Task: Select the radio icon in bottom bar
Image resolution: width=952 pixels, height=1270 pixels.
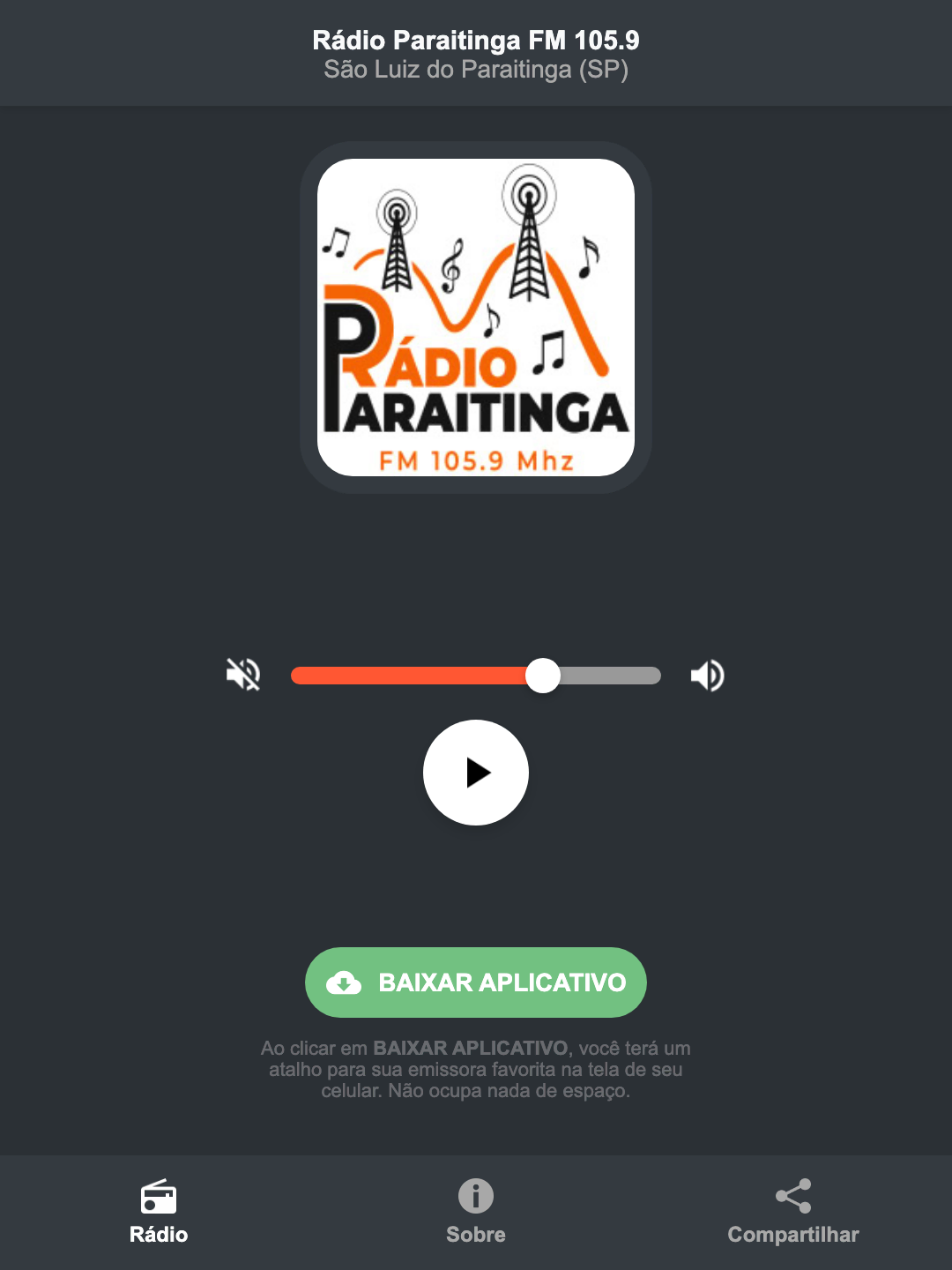Action: click(159, 1199)
